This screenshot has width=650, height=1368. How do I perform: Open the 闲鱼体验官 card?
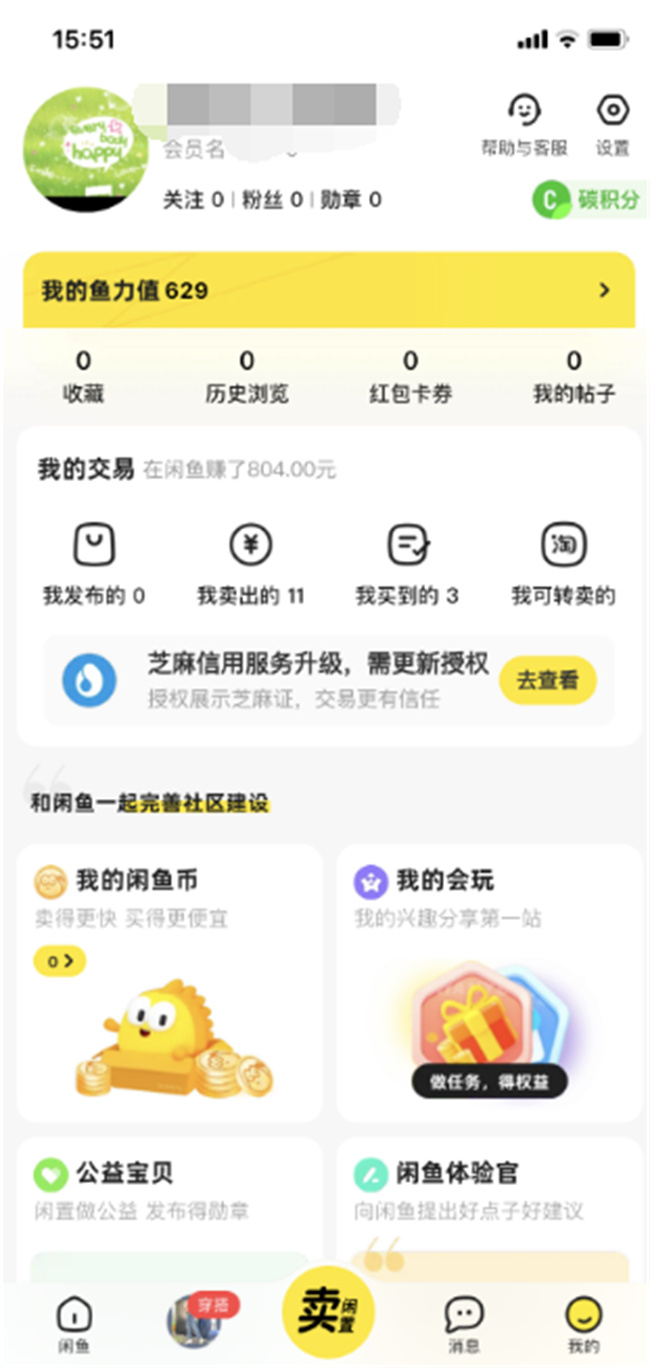490,1210
